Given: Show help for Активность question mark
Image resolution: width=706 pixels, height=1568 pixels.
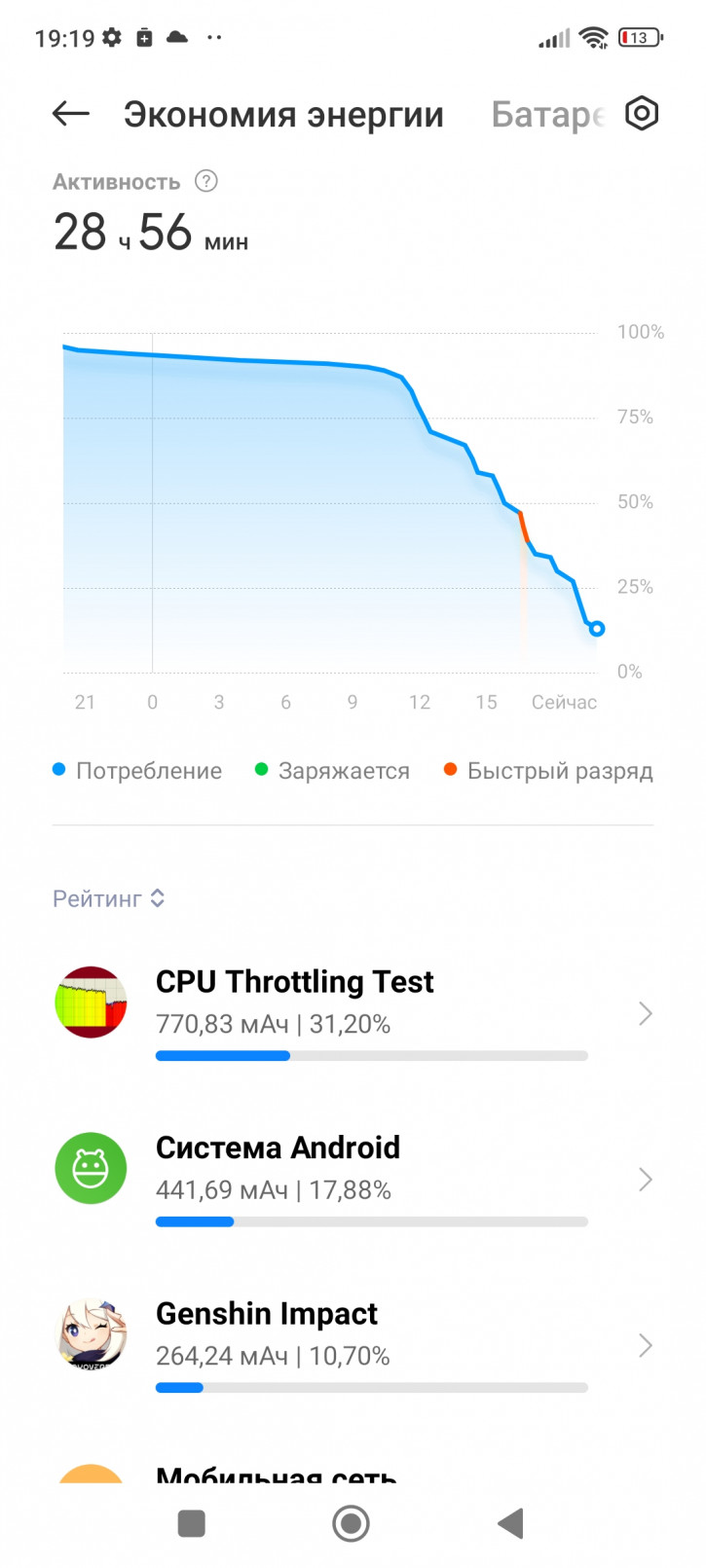Looking at the screenshot, I should 206,181.
